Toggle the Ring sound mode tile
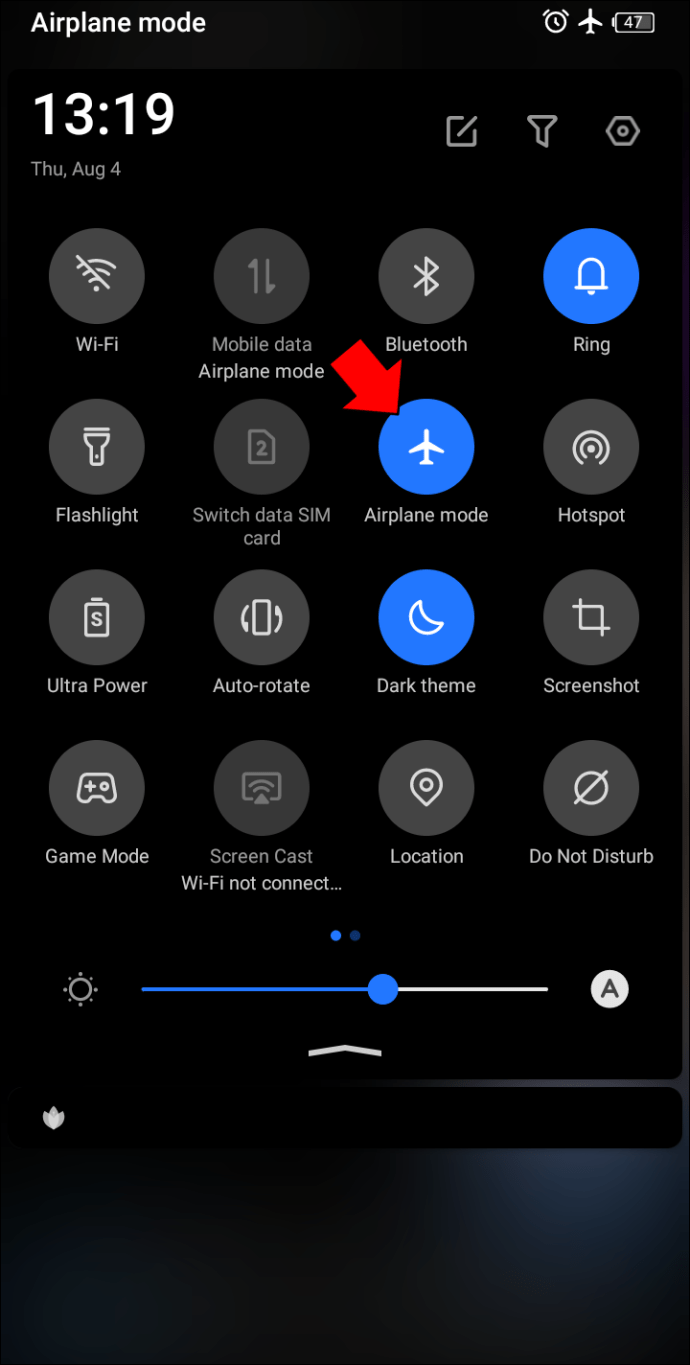This screenshot has height=1365, width=690. 591,276
